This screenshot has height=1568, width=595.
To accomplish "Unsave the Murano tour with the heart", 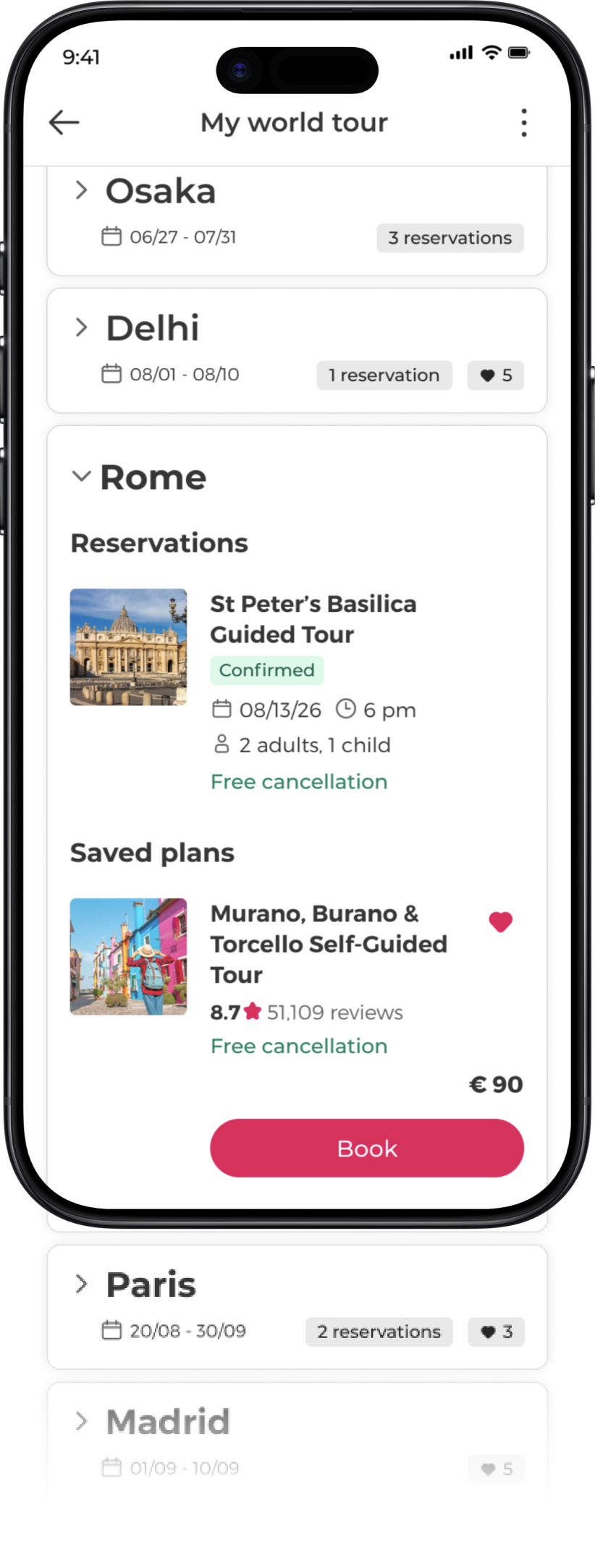I will 500,921.
